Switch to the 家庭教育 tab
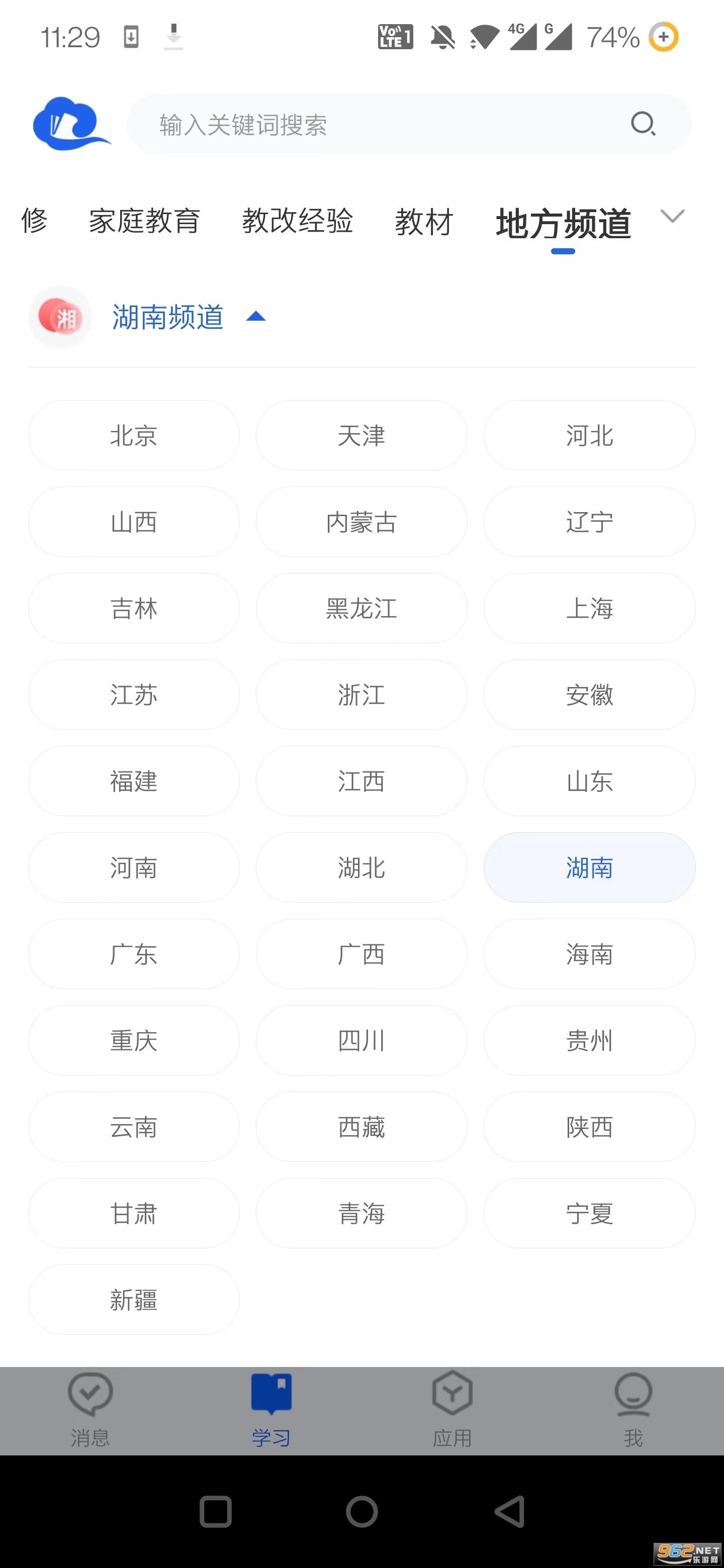 tap(144, 221)
